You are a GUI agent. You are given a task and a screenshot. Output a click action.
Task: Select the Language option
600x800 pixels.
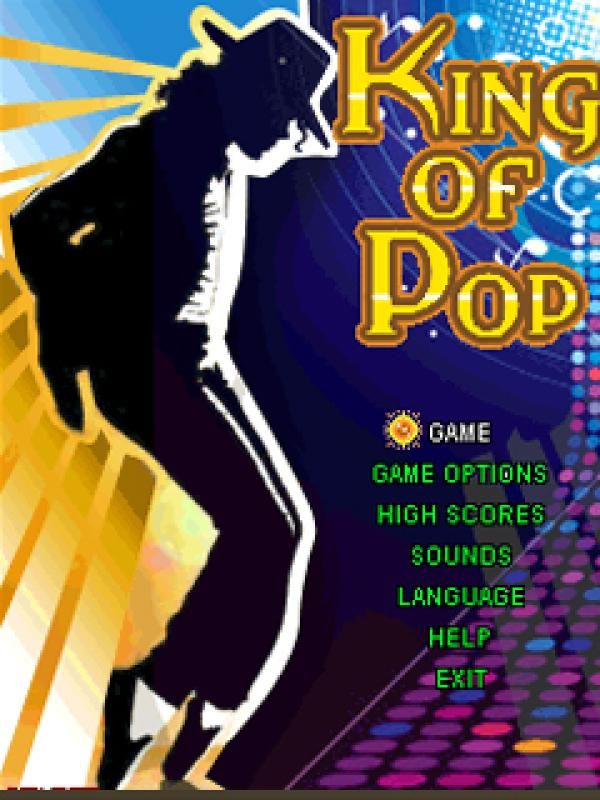pos(461,597)
